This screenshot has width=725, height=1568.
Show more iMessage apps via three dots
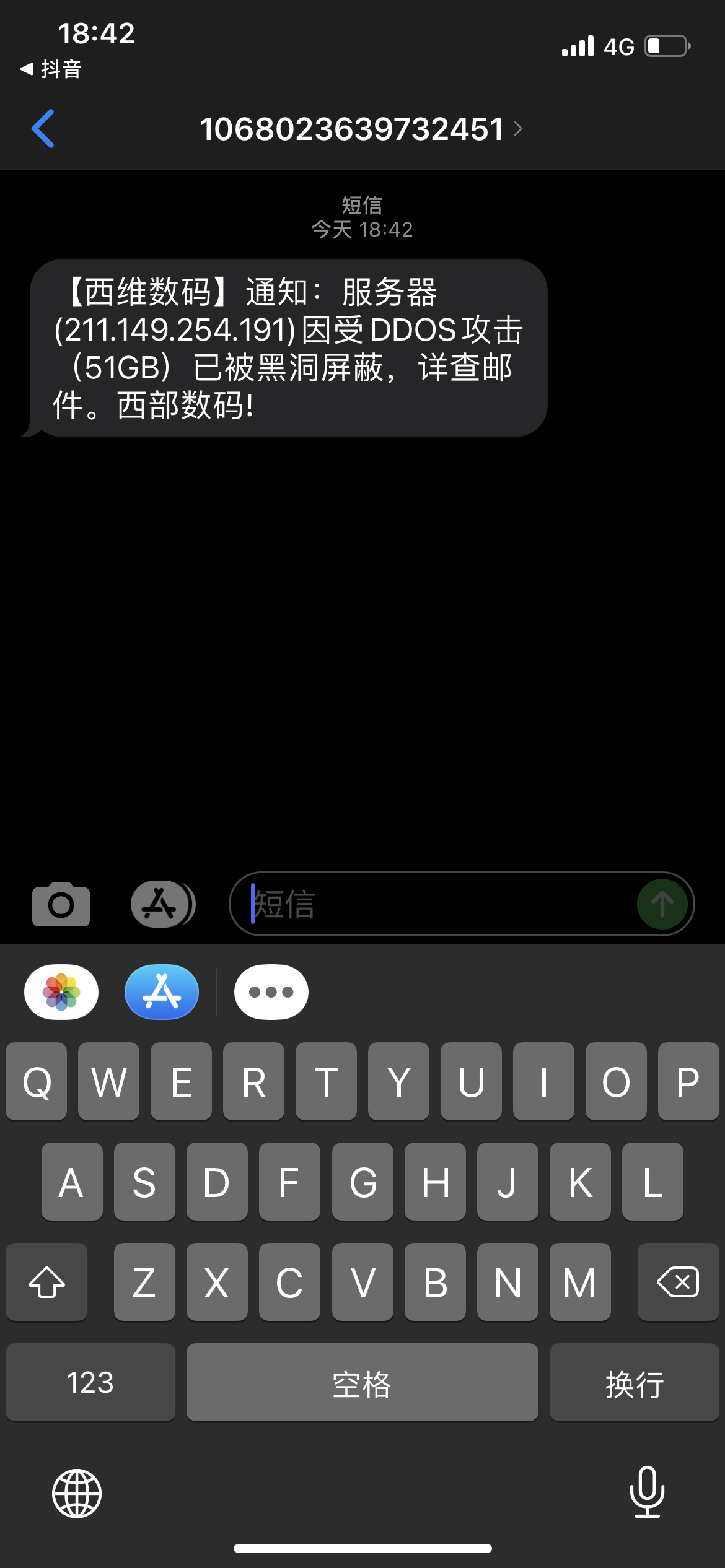click(x=271, y=992)
